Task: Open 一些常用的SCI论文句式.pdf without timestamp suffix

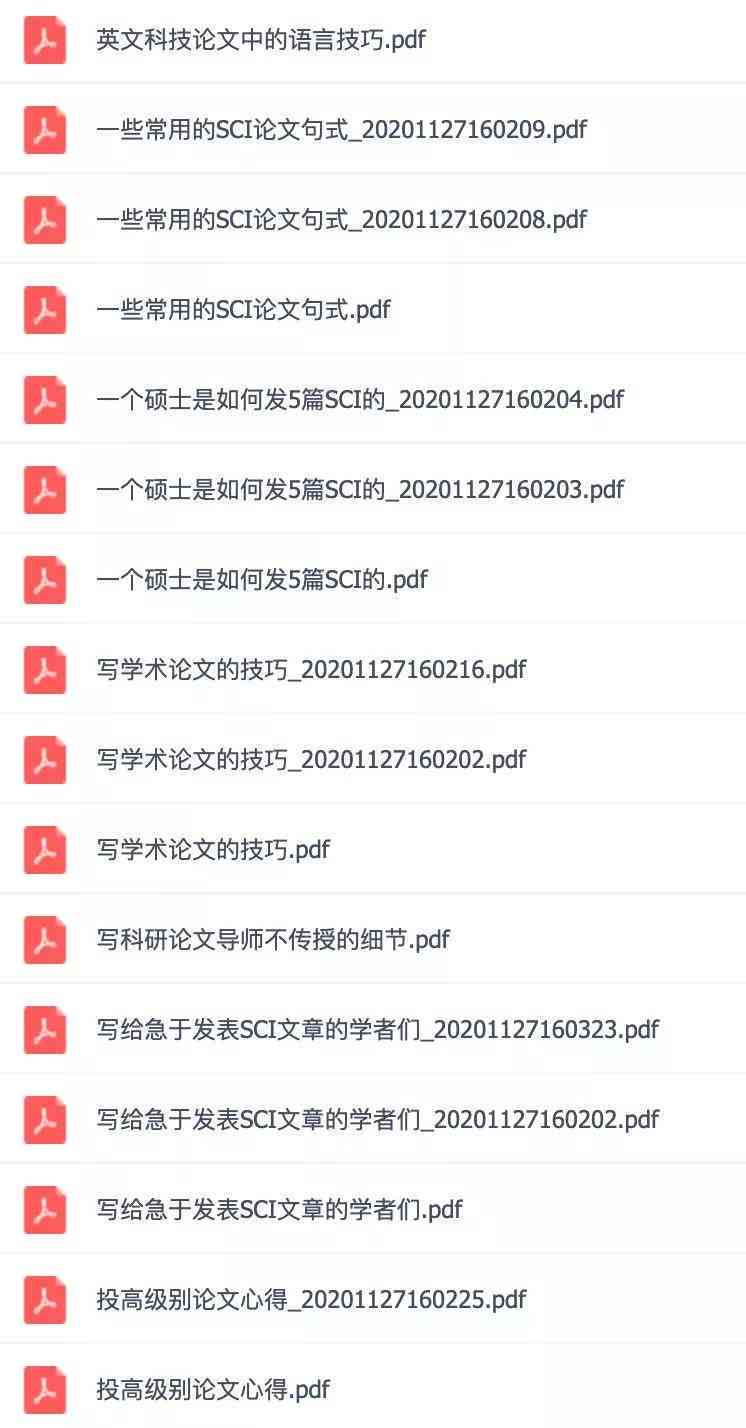Action: pyautogui.click(x=373, y=310)
